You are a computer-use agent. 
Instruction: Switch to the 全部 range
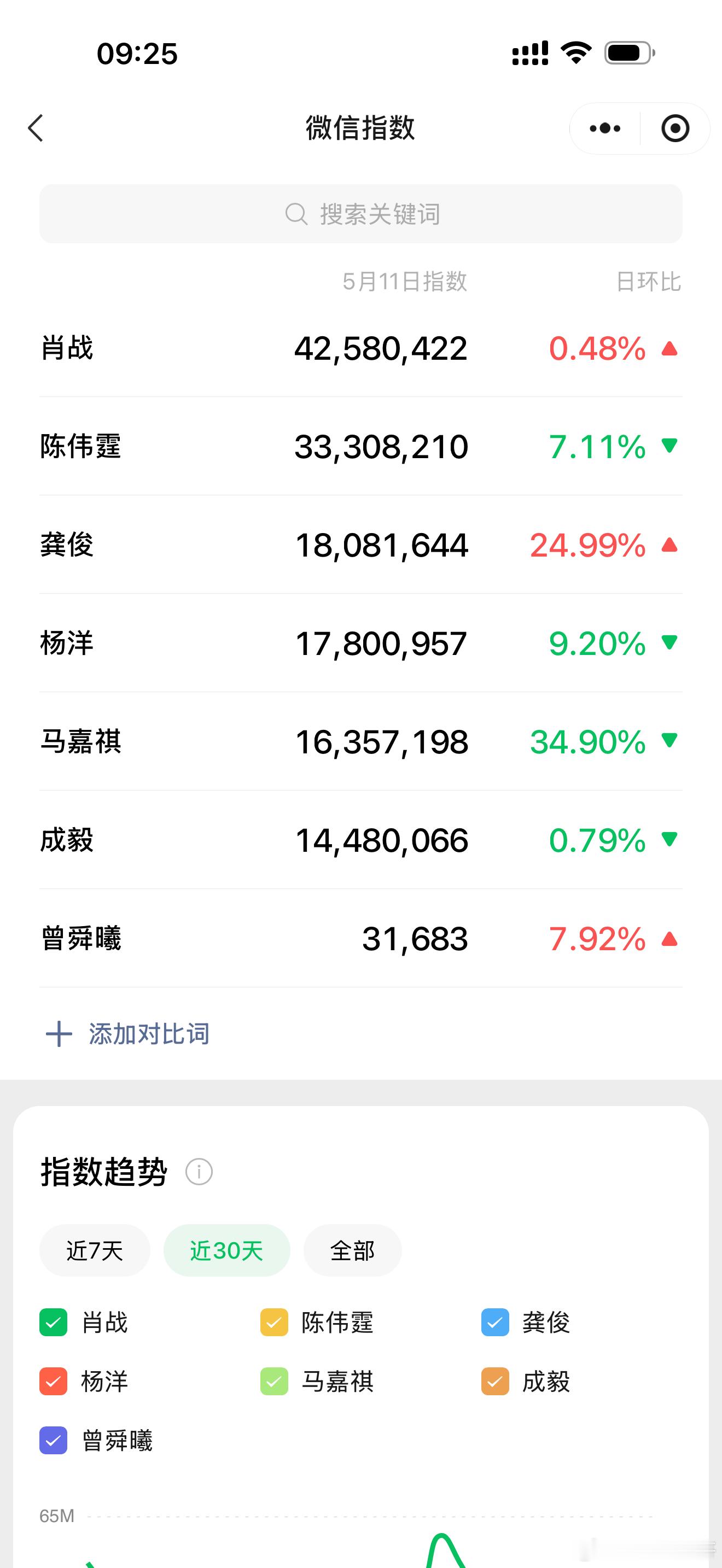pyautogui.click(x=352, y=1250)
